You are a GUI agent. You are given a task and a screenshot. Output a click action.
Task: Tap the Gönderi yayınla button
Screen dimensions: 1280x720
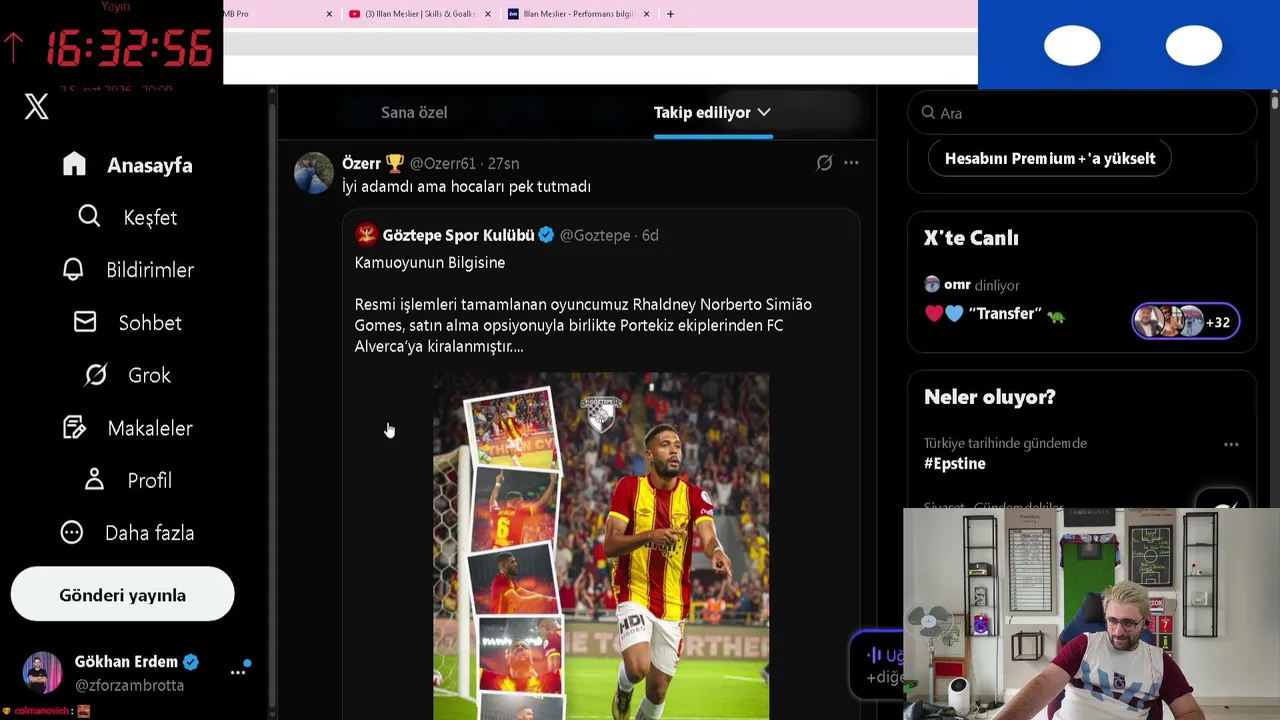(122, 595)
